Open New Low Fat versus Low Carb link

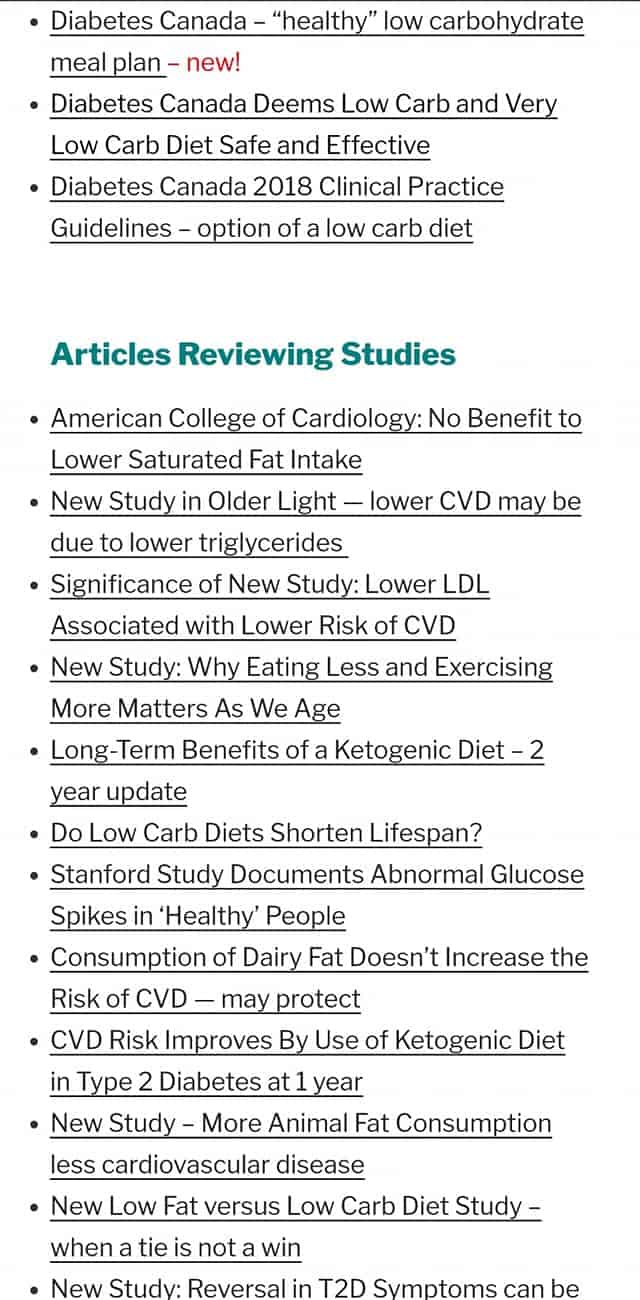pos(296,1227)
